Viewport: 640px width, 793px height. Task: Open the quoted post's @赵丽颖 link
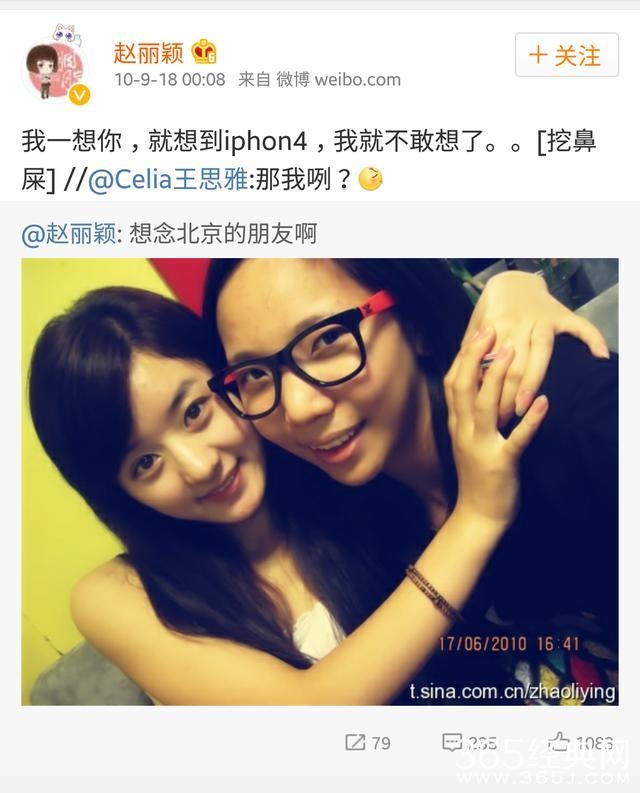(x=69, y=236)
